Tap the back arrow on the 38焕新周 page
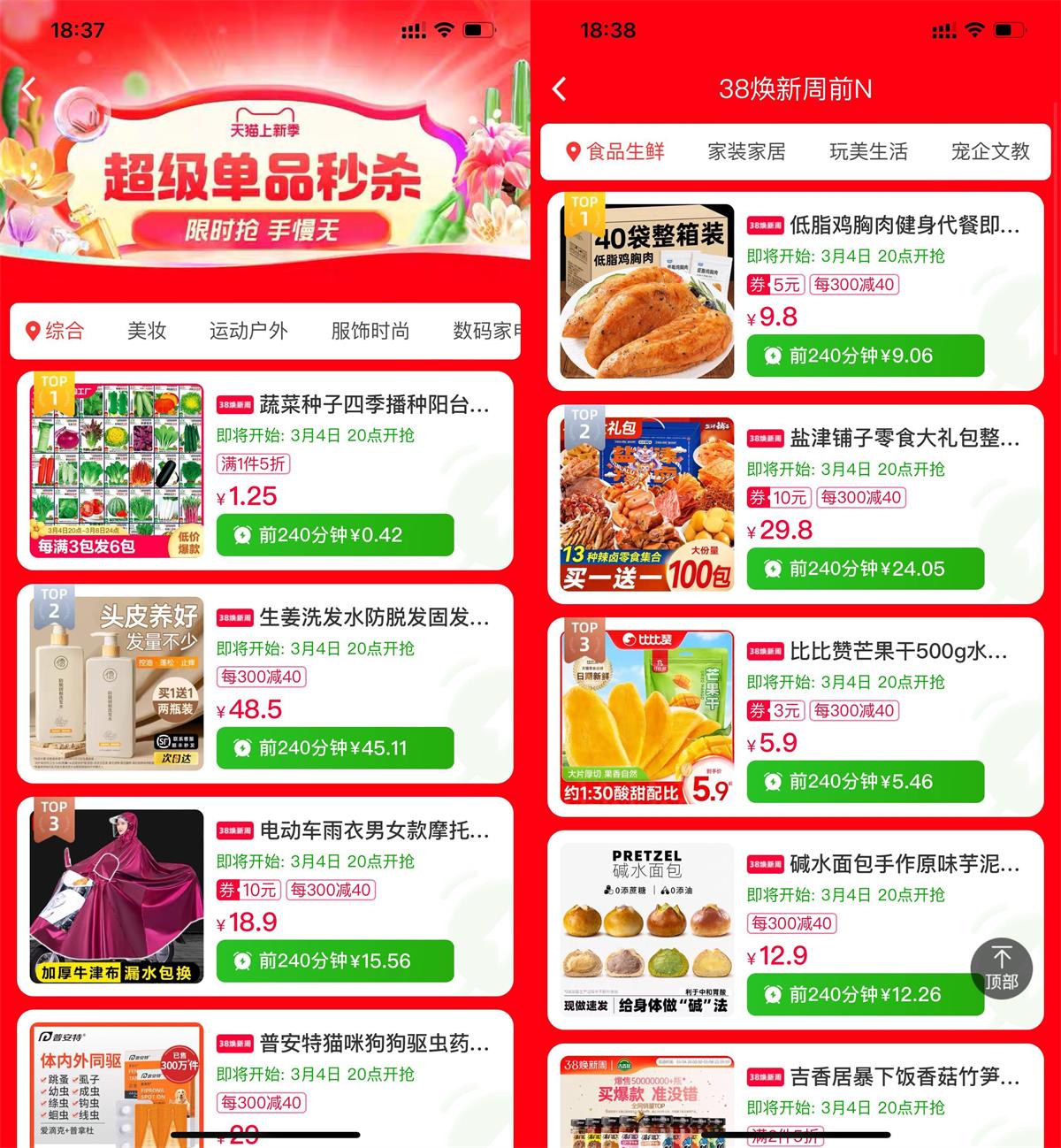This screenshot has width=1061, height=1148. coord(559,89)
